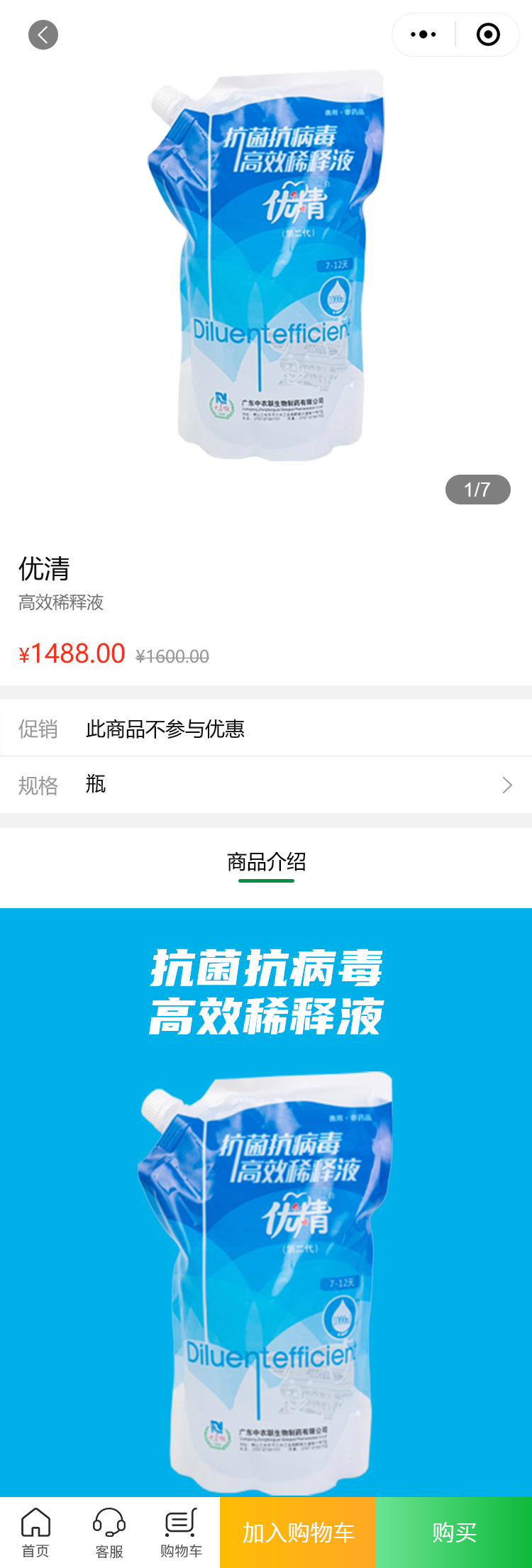The image size is (532, 1568).
Task: Open the 规格 specification selector
Action: click(x=266, y=785)
